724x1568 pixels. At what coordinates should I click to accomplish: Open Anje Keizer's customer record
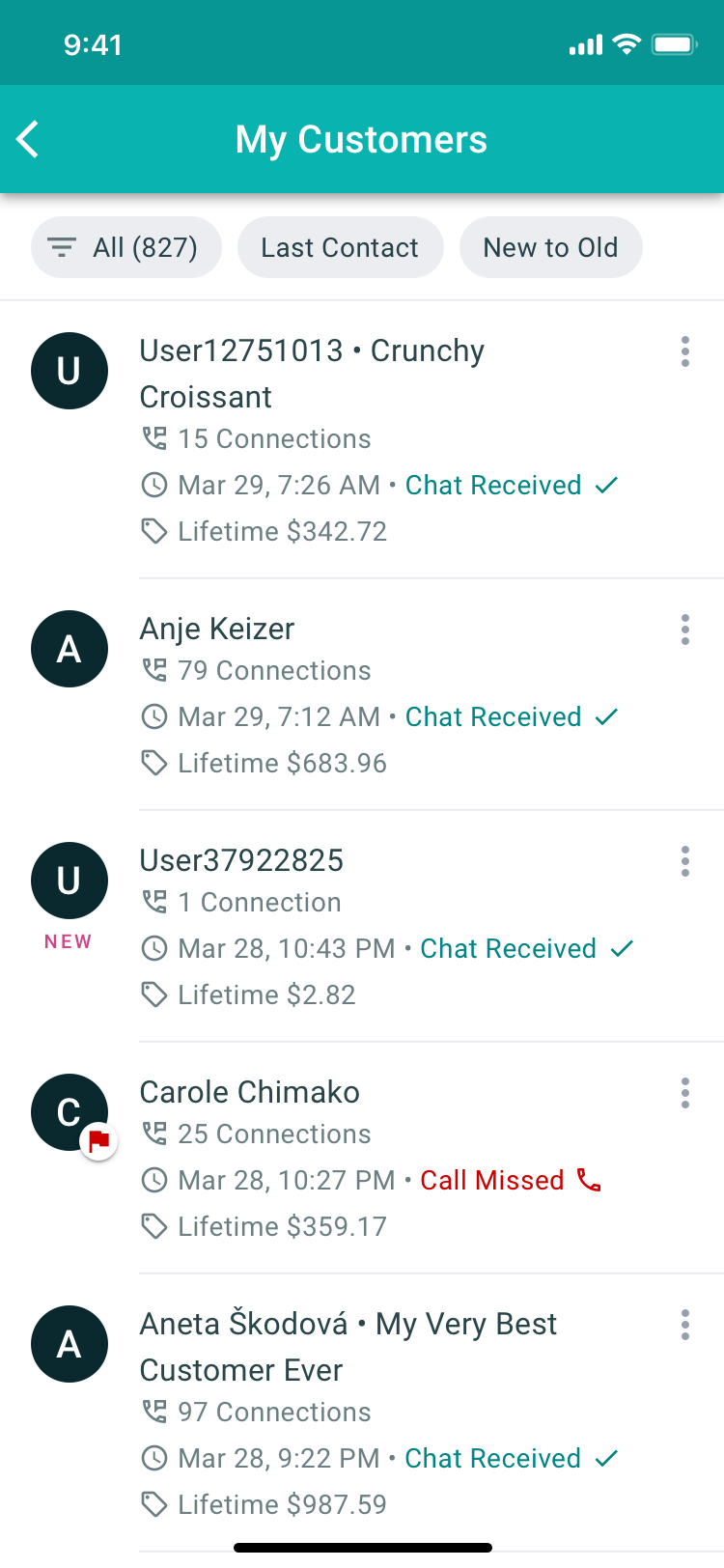pyautogui.click(x=362, y=695)
